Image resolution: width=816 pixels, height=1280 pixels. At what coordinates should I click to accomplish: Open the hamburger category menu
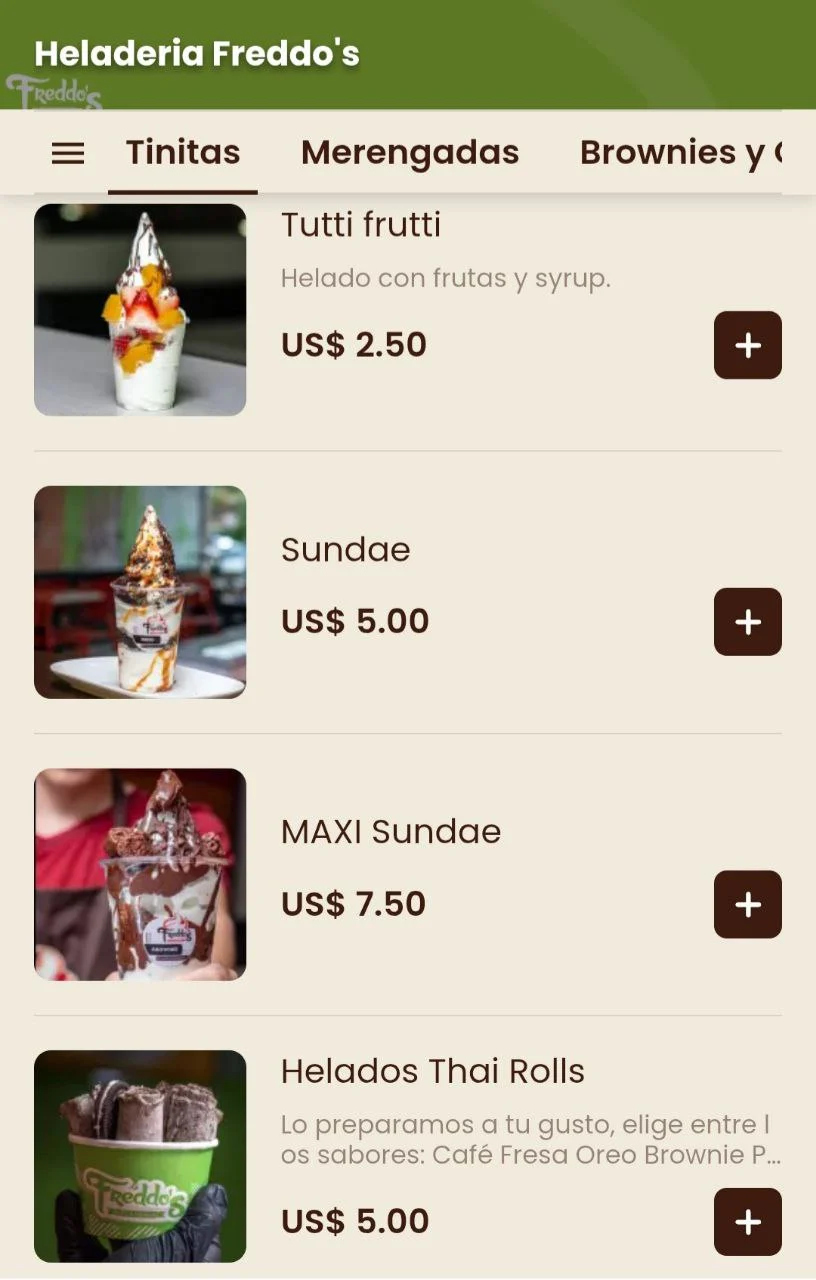pyautogui.click(x=68, y=153)
